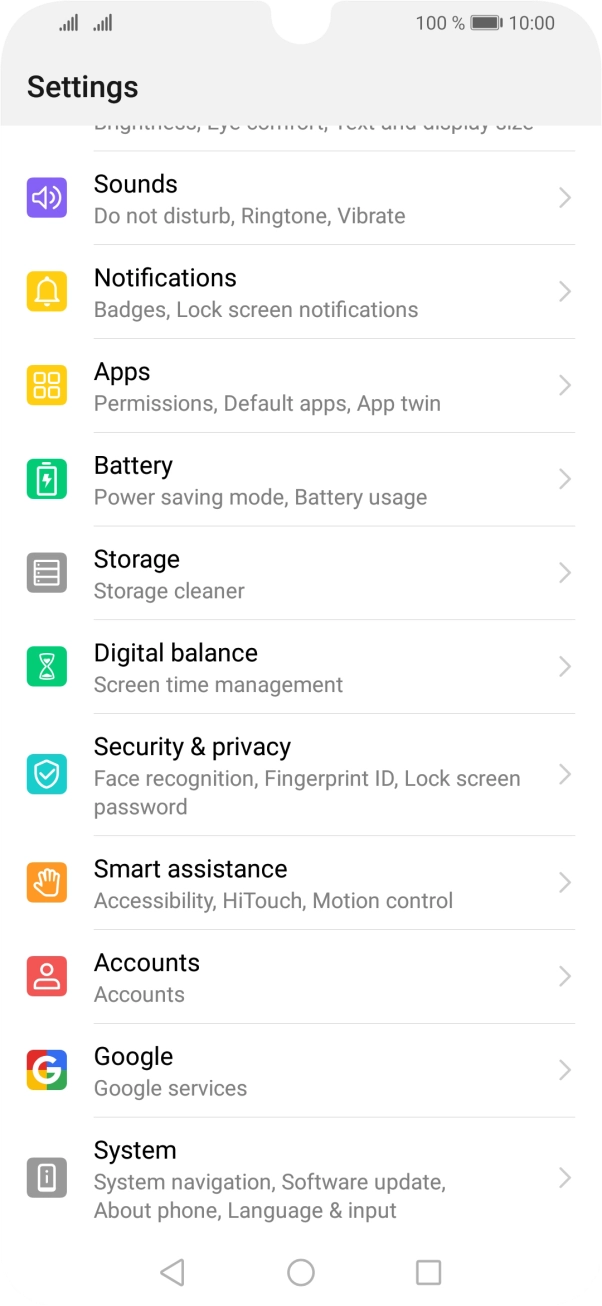Viewport: 602px width, 1306px height.
Task: Open Sounds settings
Action: click(301, 198)
